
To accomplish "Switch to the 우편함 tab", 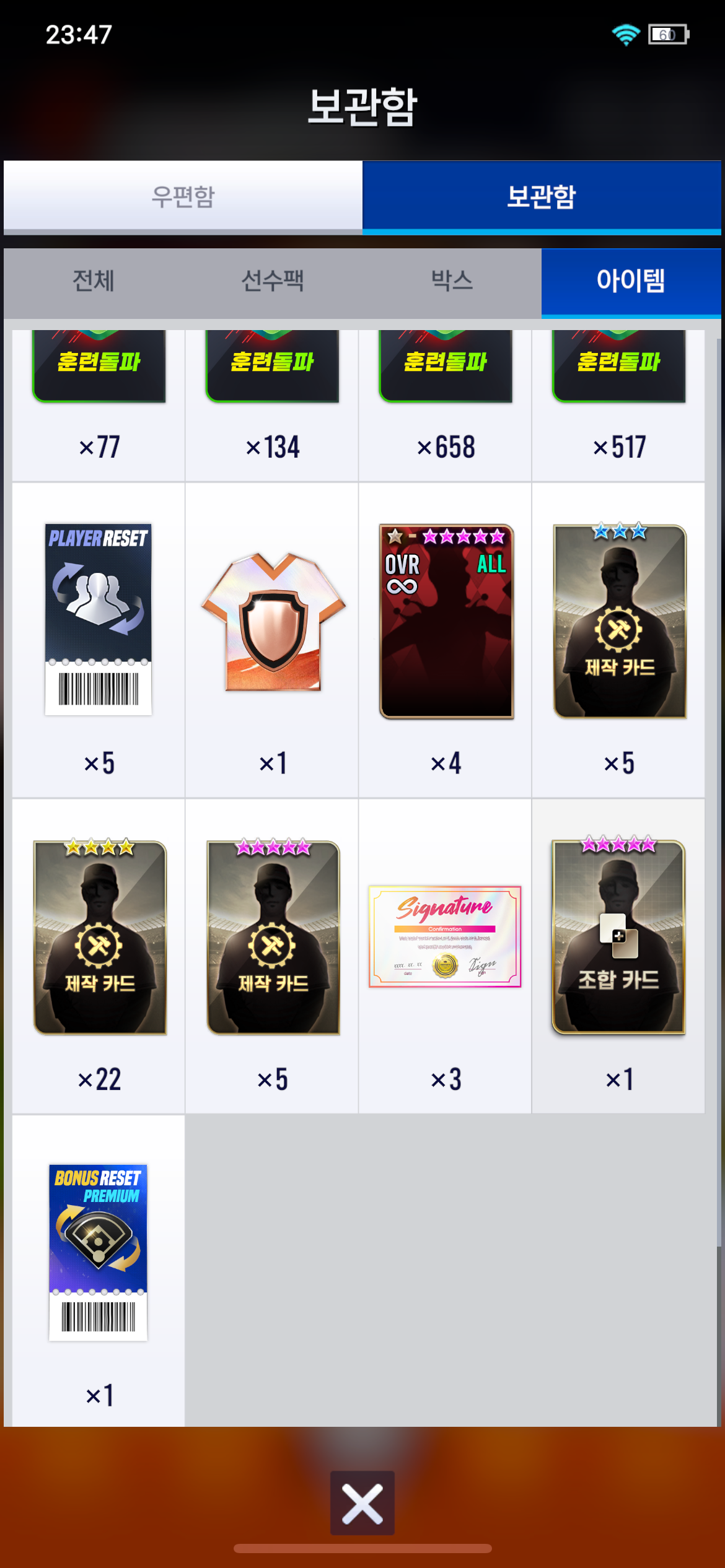I will [x=183, y=197].
